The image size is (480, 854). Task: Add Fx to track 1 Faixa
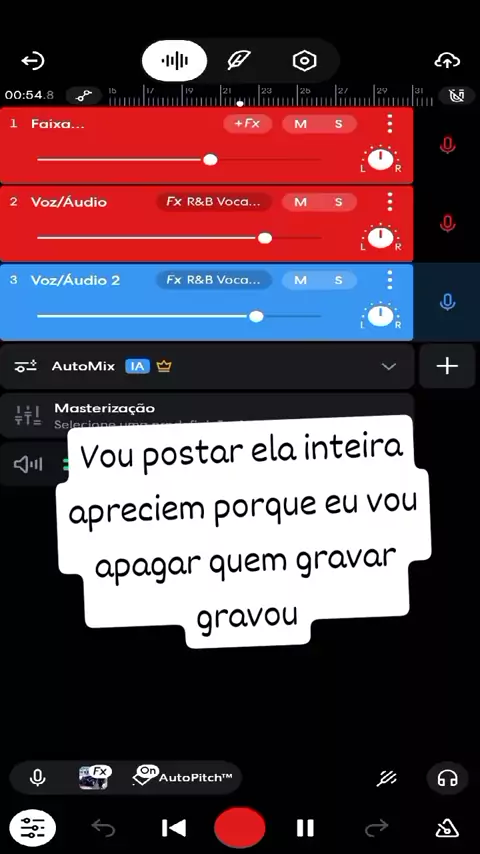[x=247, y=124]
